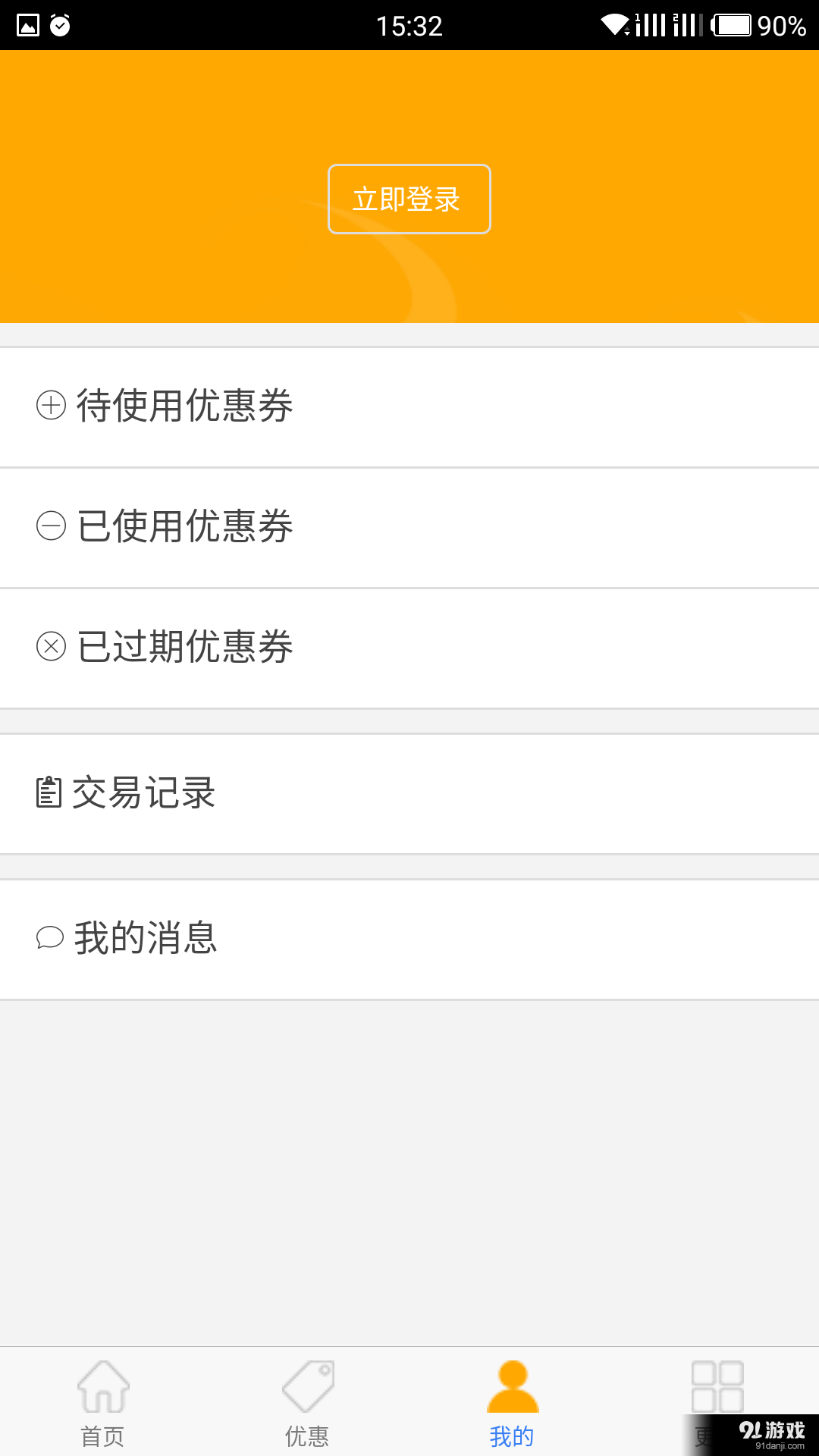Click the cross circle icon beside 已过期优惠券
The height and width of the screenshot is (1456, 819).
pos(50,646)
